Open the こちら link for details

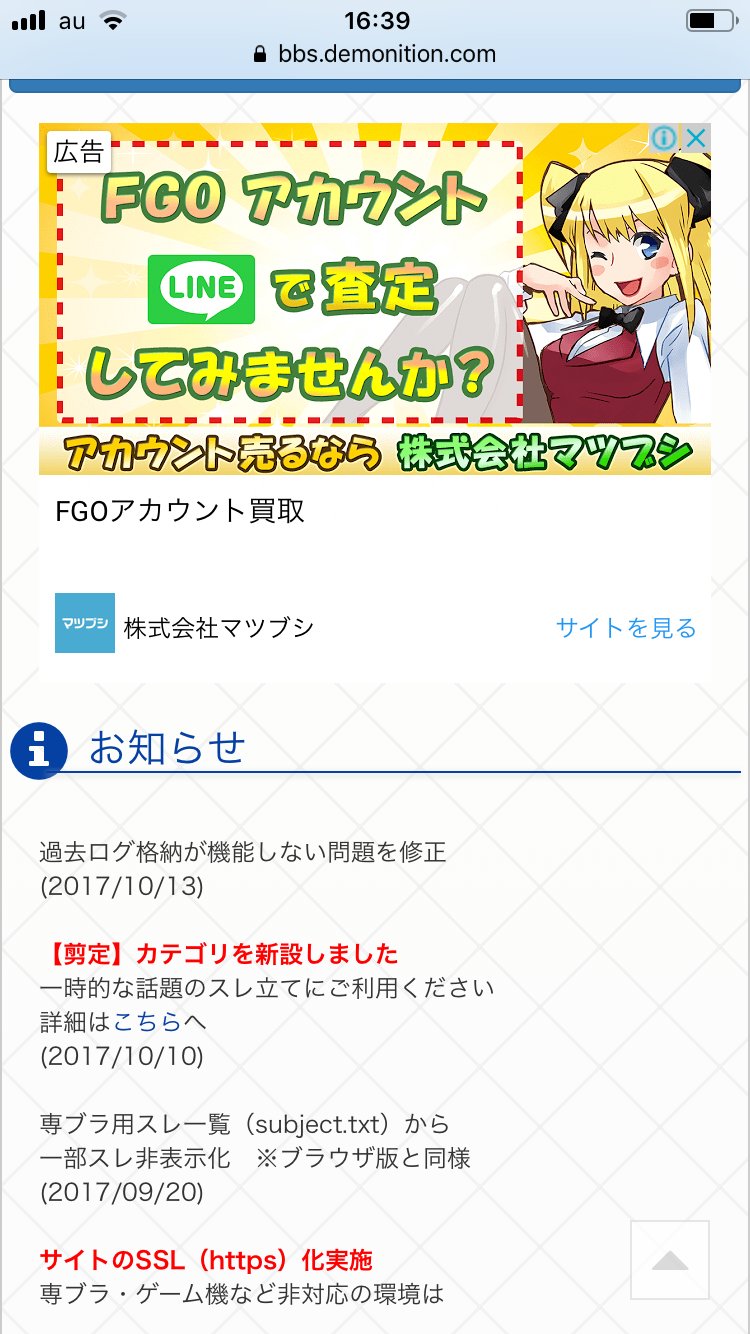(147, 1021)
